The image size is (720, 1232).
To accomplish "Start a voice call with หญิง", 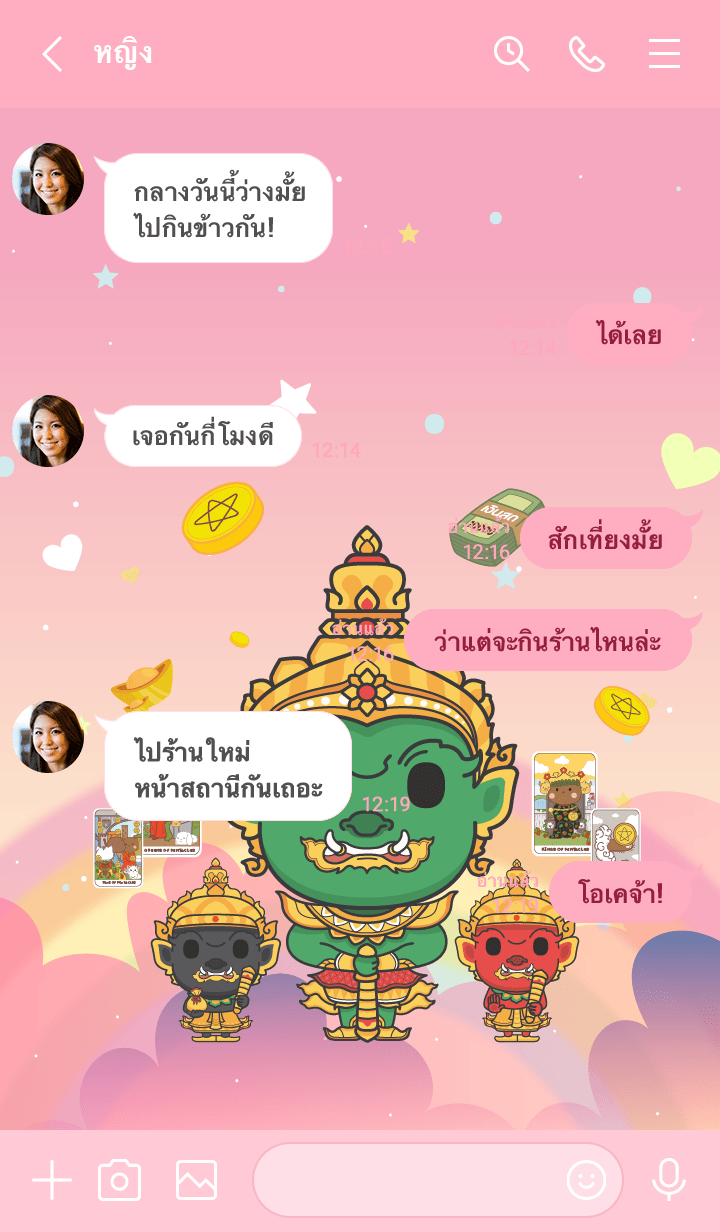I will pos(587,54).
